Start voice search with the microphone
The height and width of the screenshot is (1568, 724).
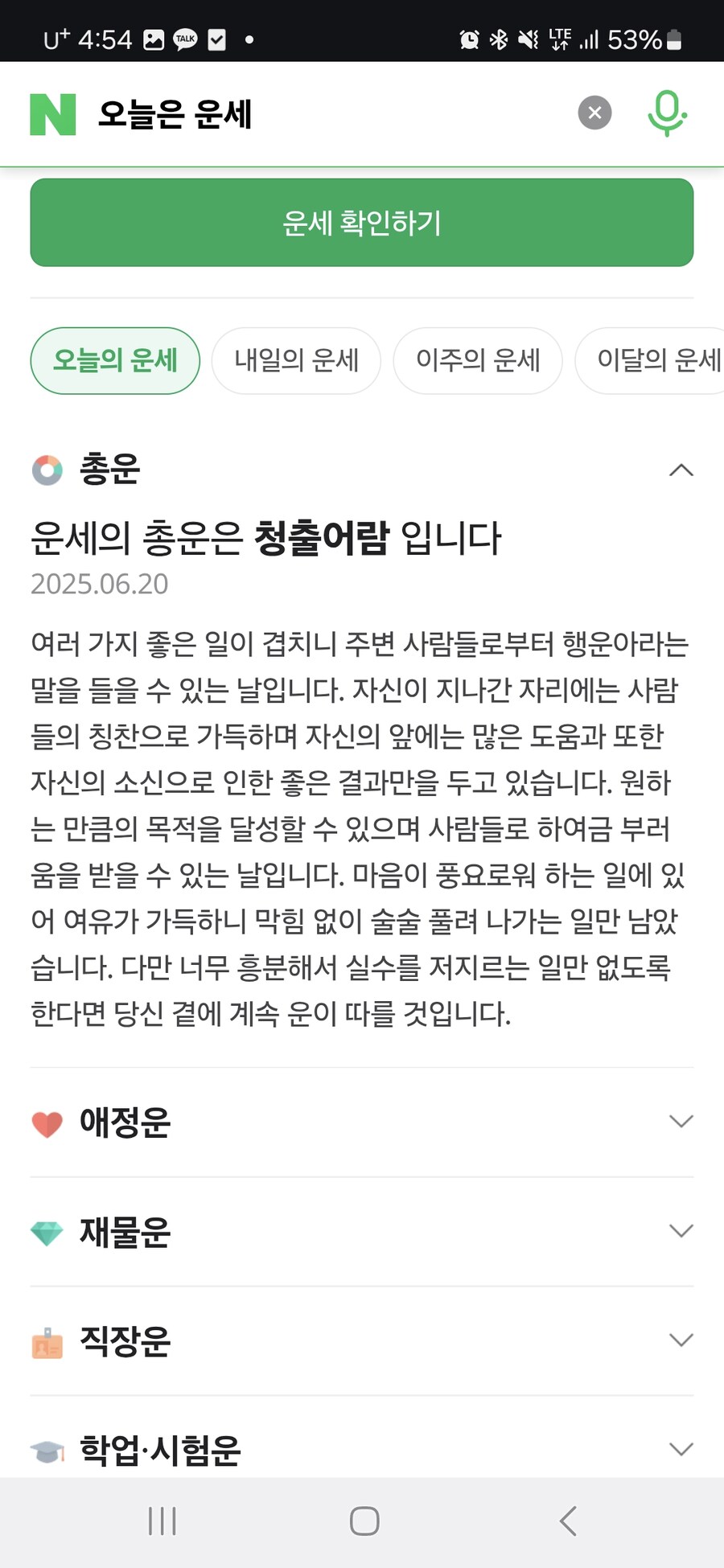click(x=667, y=113)
